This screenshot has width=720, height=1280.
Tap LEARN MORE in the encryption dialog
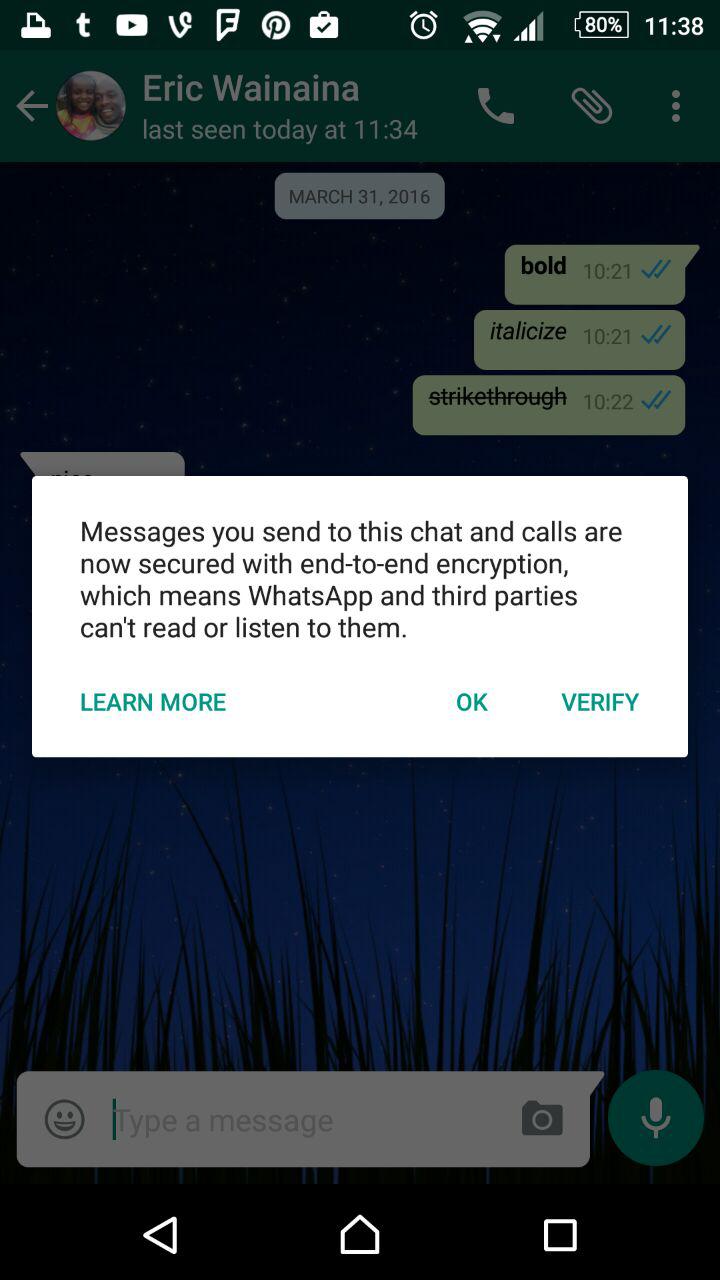tap(153, 702)
